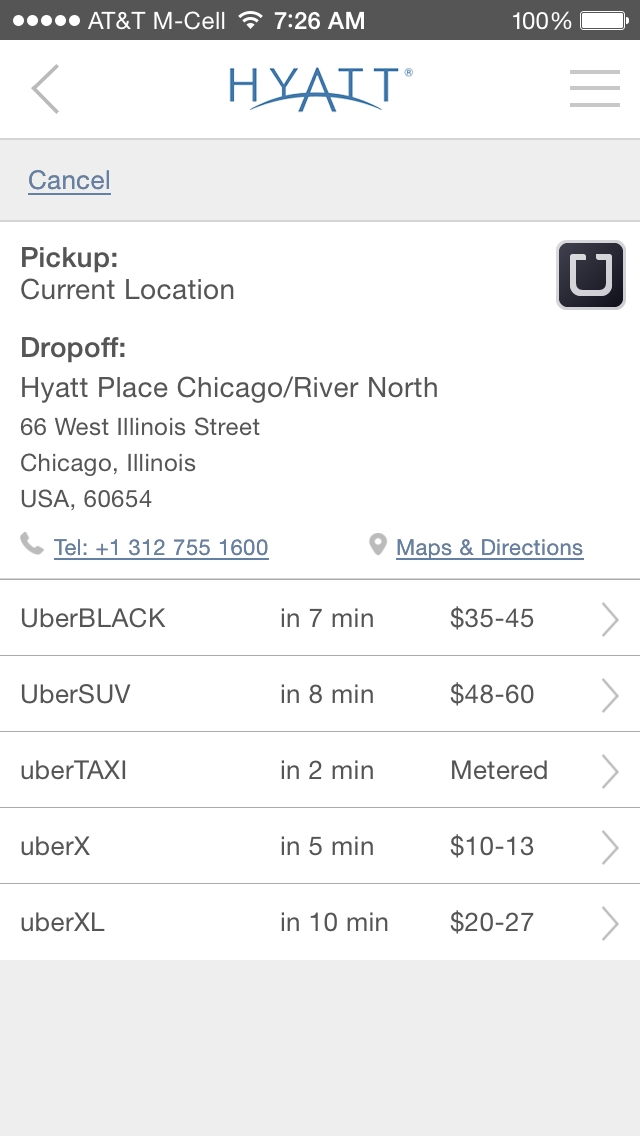Open the Uber app icon
This screenshot has height=1136, width=640.
click(x=590, y=275)
